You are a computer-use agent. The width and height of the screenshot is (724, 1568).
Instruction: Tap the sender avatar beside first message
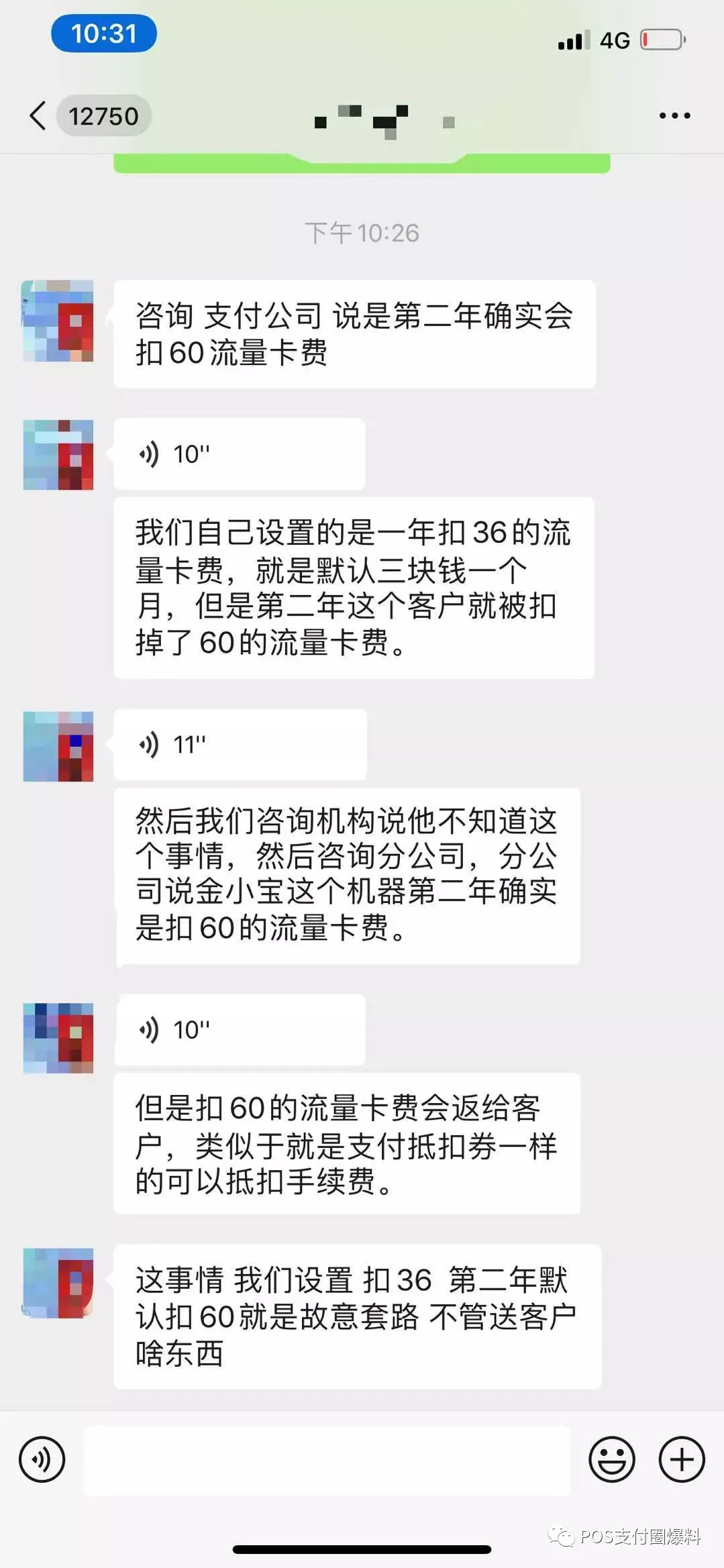click(x=57, y=322)
